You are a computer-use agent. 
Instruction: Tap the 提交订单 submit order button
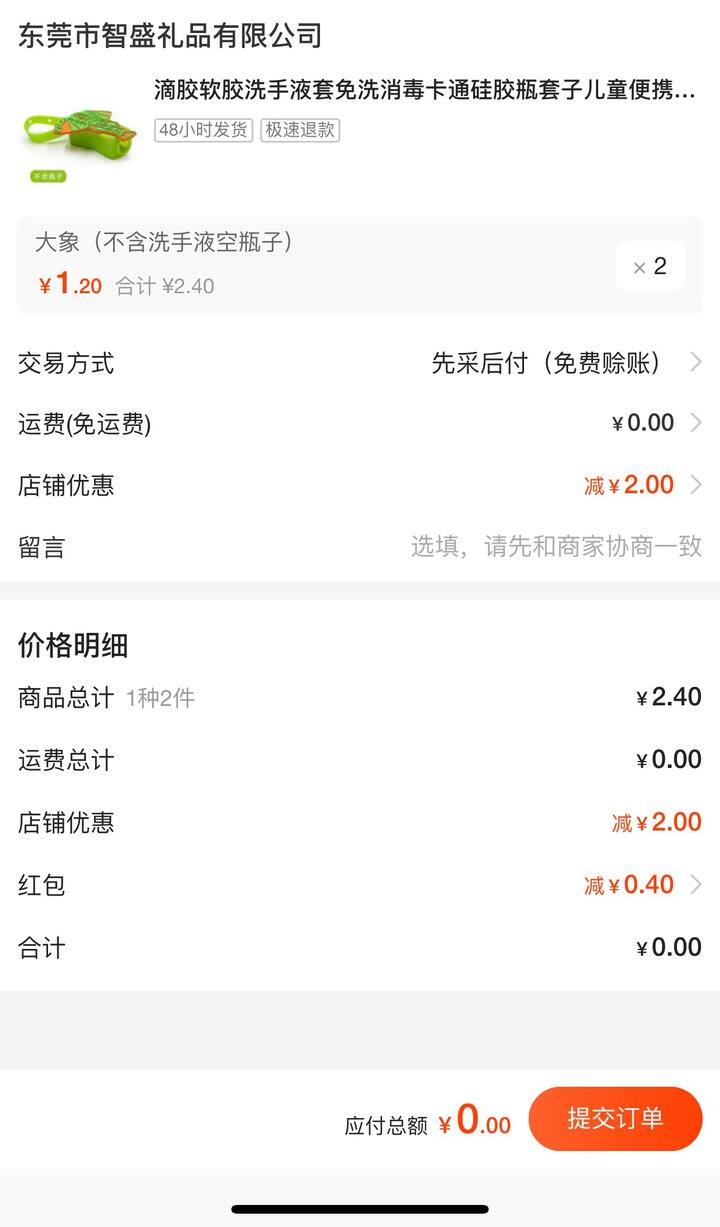615,1119
